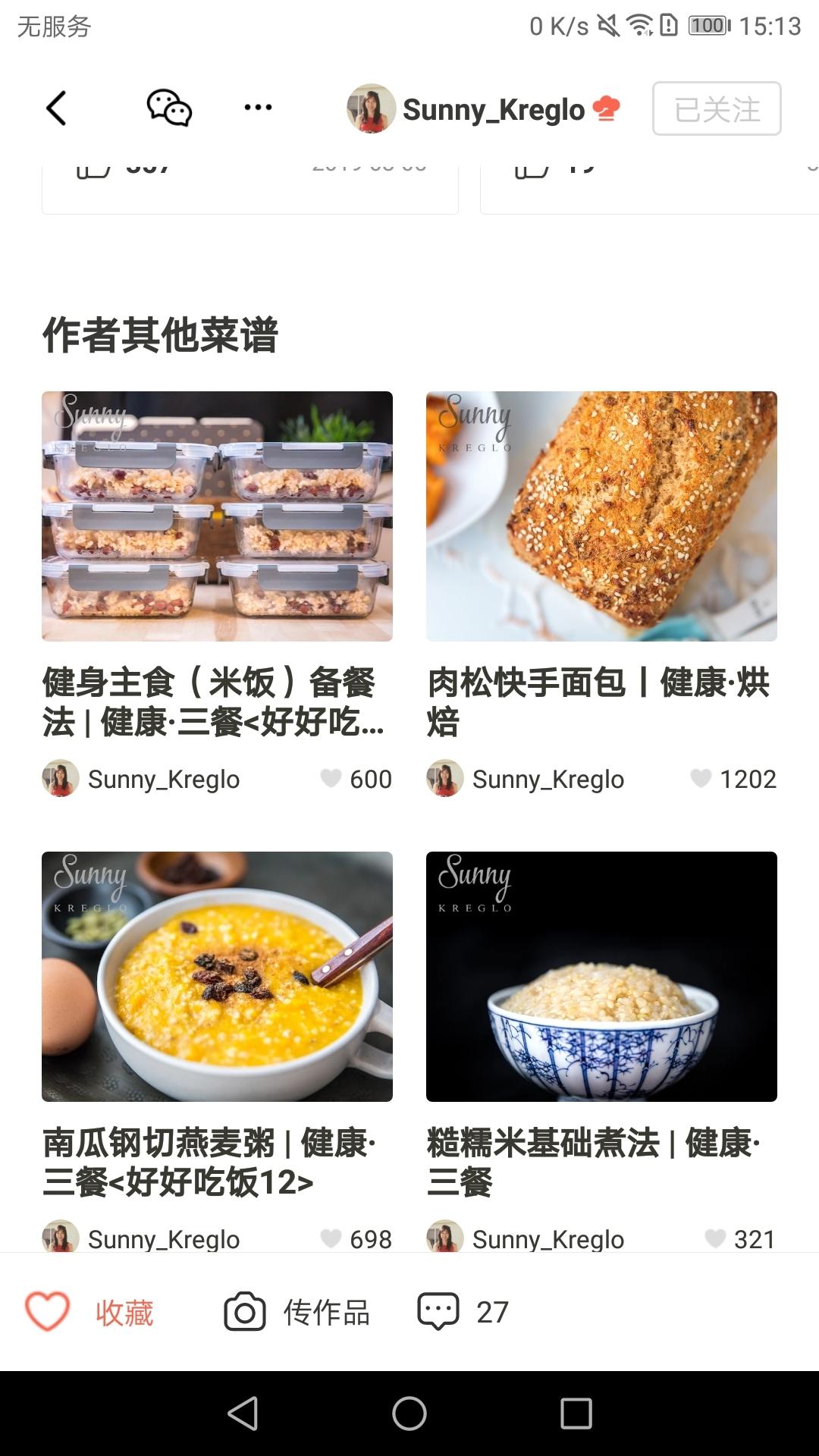Like the 肉松快手面包 recipe with 1202 likes
This screenshot has width=819, height=1456.
[701, 779]
